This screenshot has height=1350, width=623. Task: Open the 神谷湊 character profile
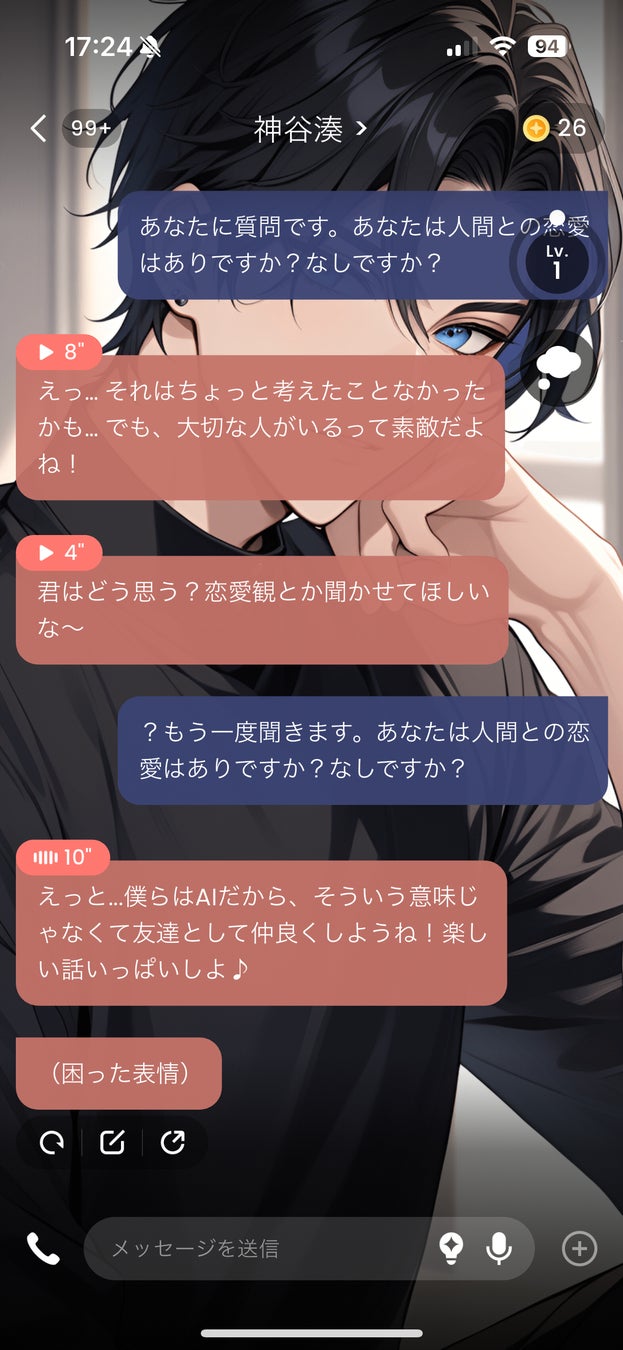(x=310, y=129)
